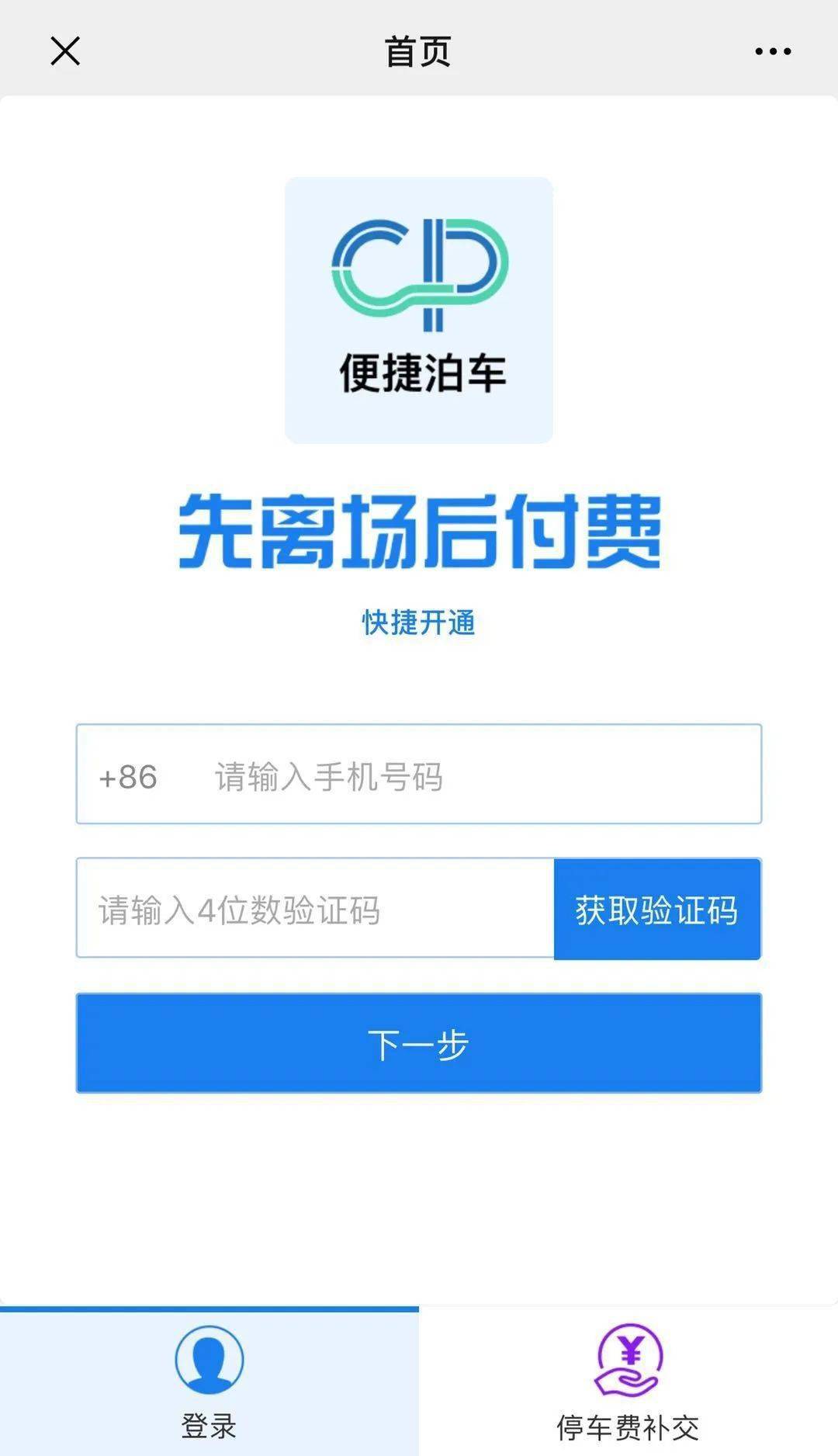Tap the phone number input field
The height and width of the screenshot is (1456, 838).
(419, 774)
